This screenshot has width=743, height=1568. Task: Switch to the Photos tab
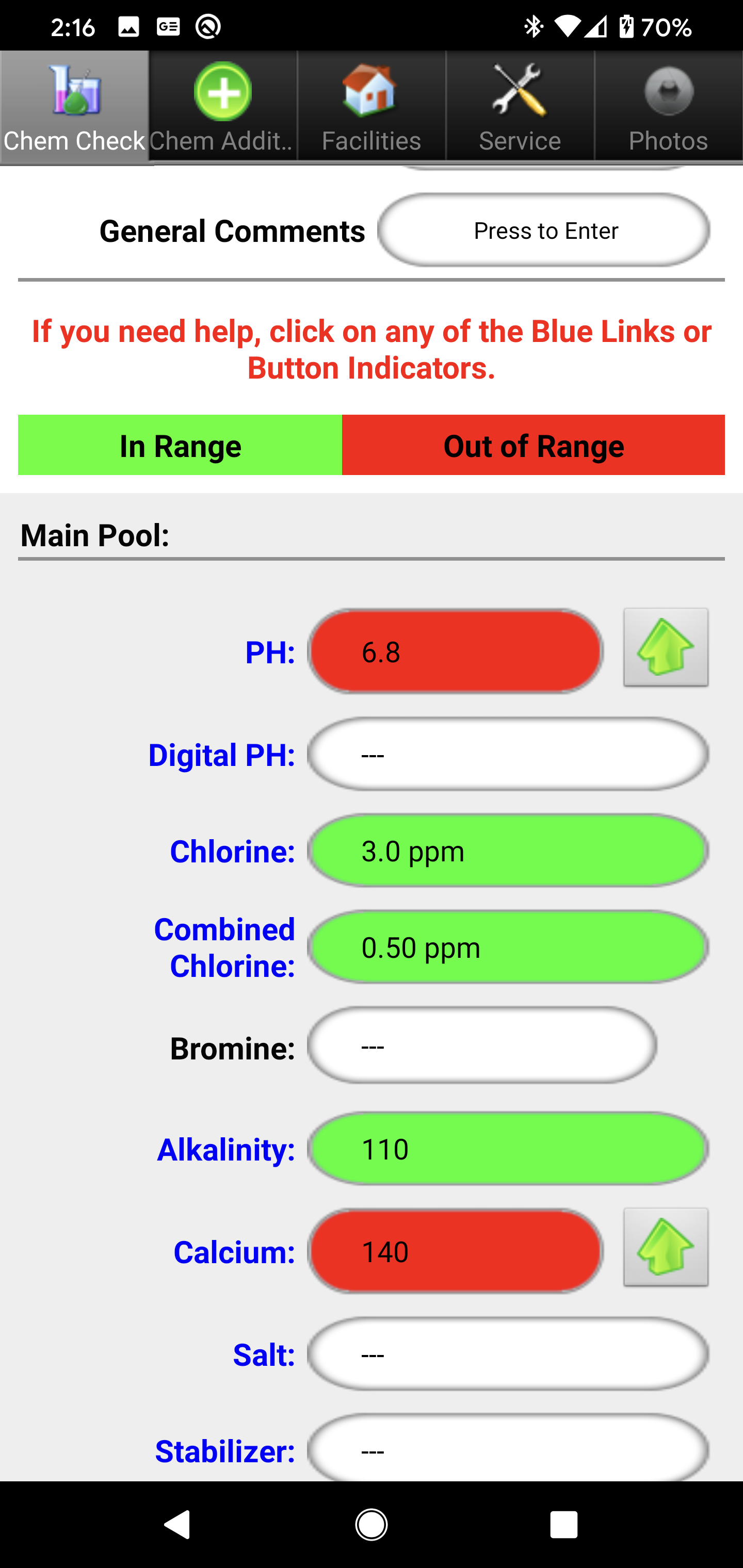pos(668,107)
